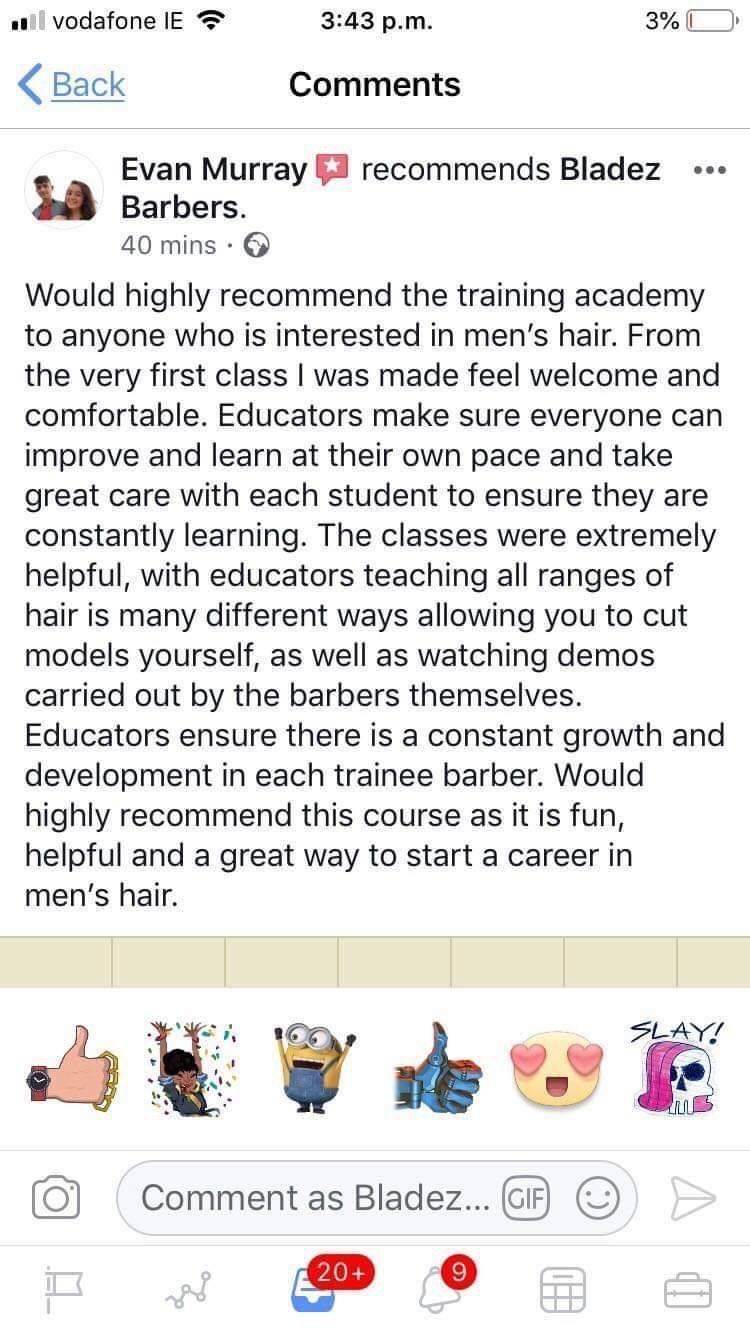Send the cheering Minion sticker

coord(312,1067)
